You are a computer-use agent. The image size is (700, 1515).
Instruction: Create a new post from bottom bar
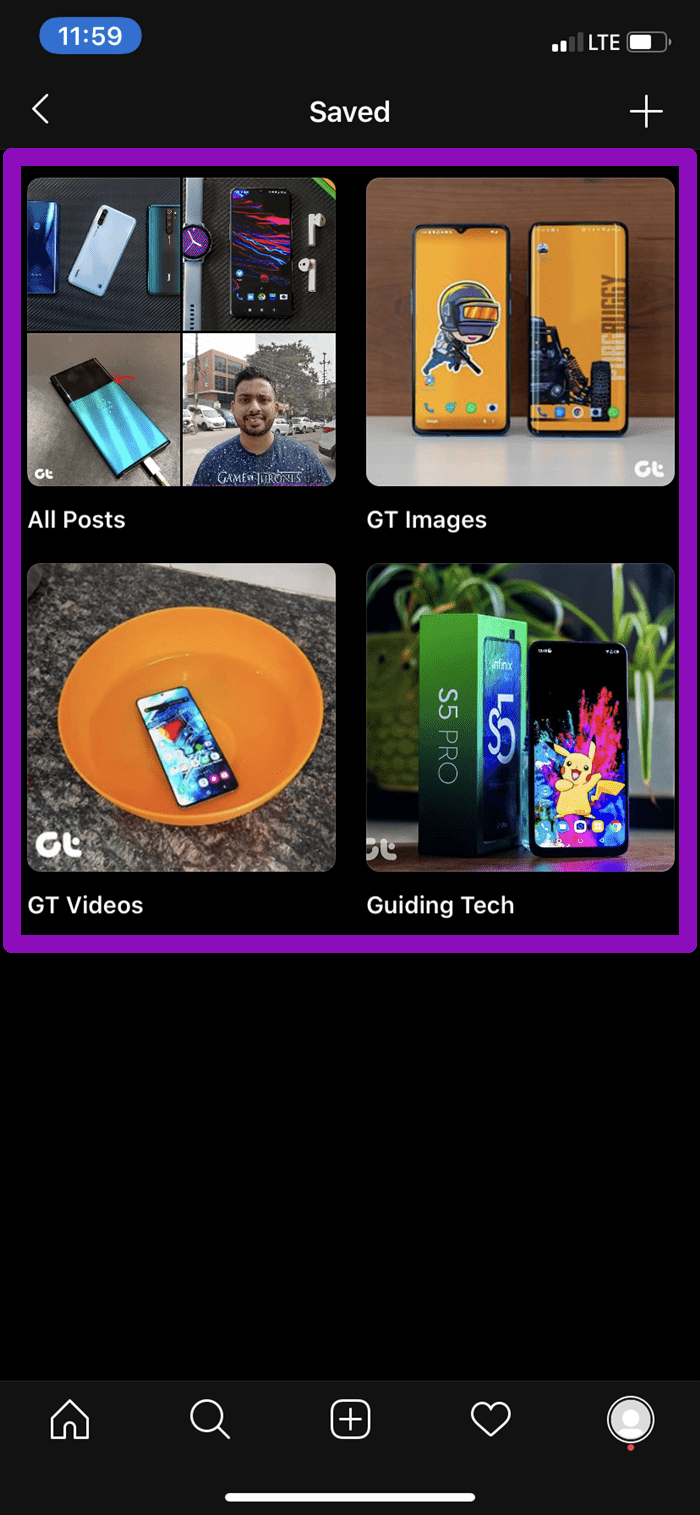click(x=350, y=1419)
